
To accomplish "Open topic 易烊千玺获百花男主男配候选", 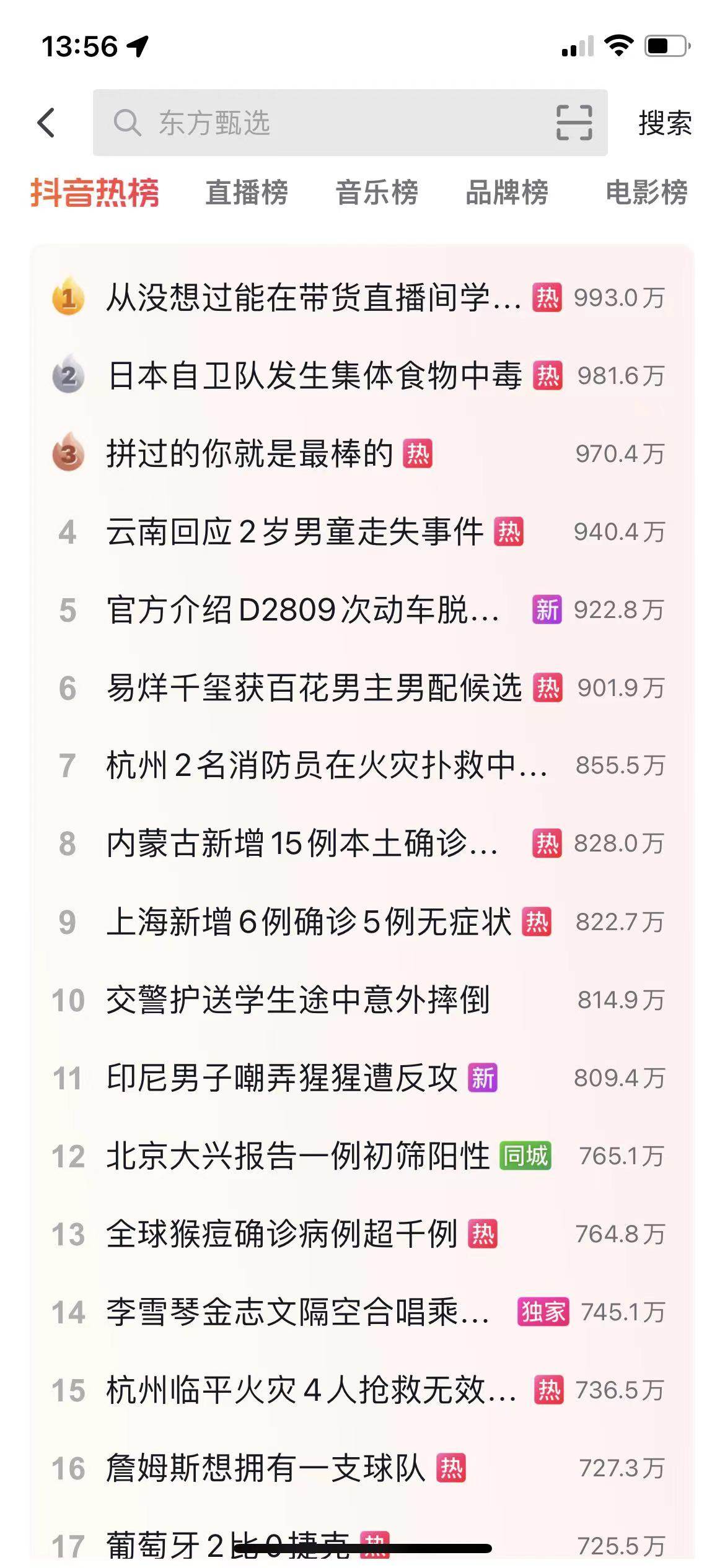I will coord(314,688).
